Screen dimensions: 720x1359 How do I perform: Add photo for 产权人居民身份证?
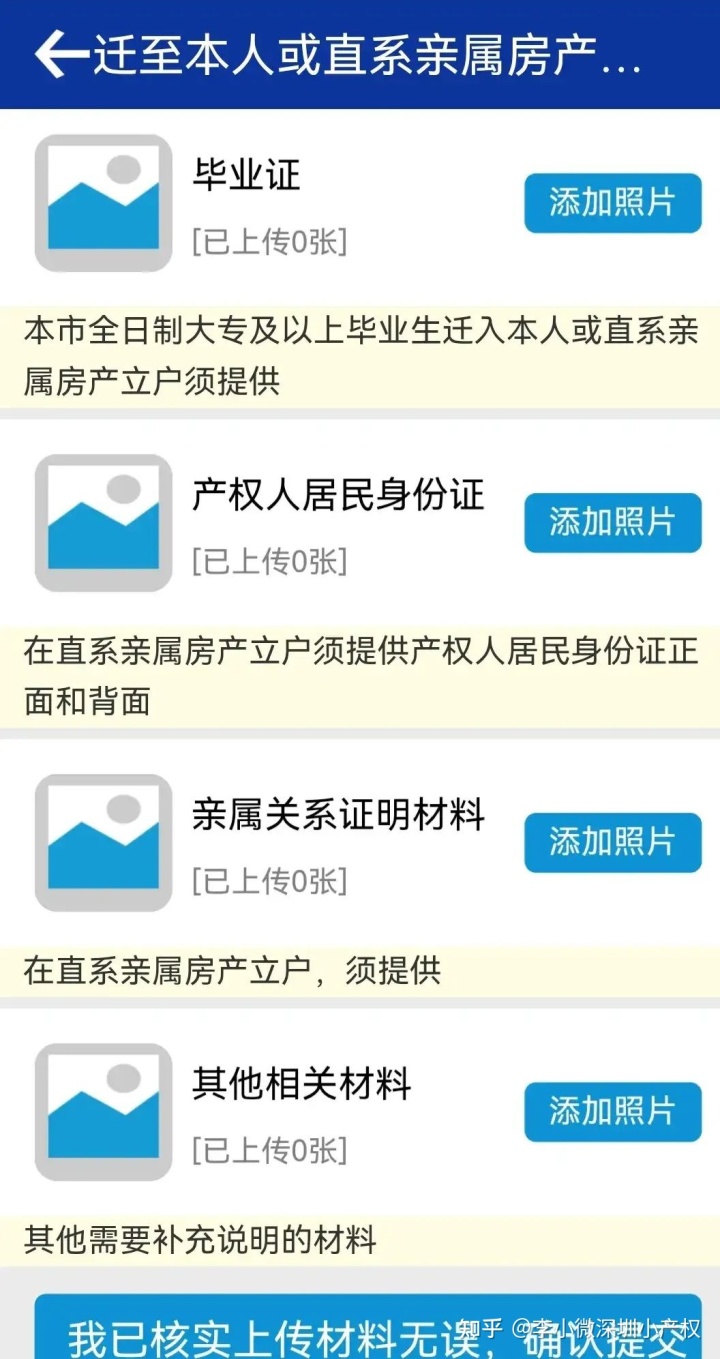(613, 522)
